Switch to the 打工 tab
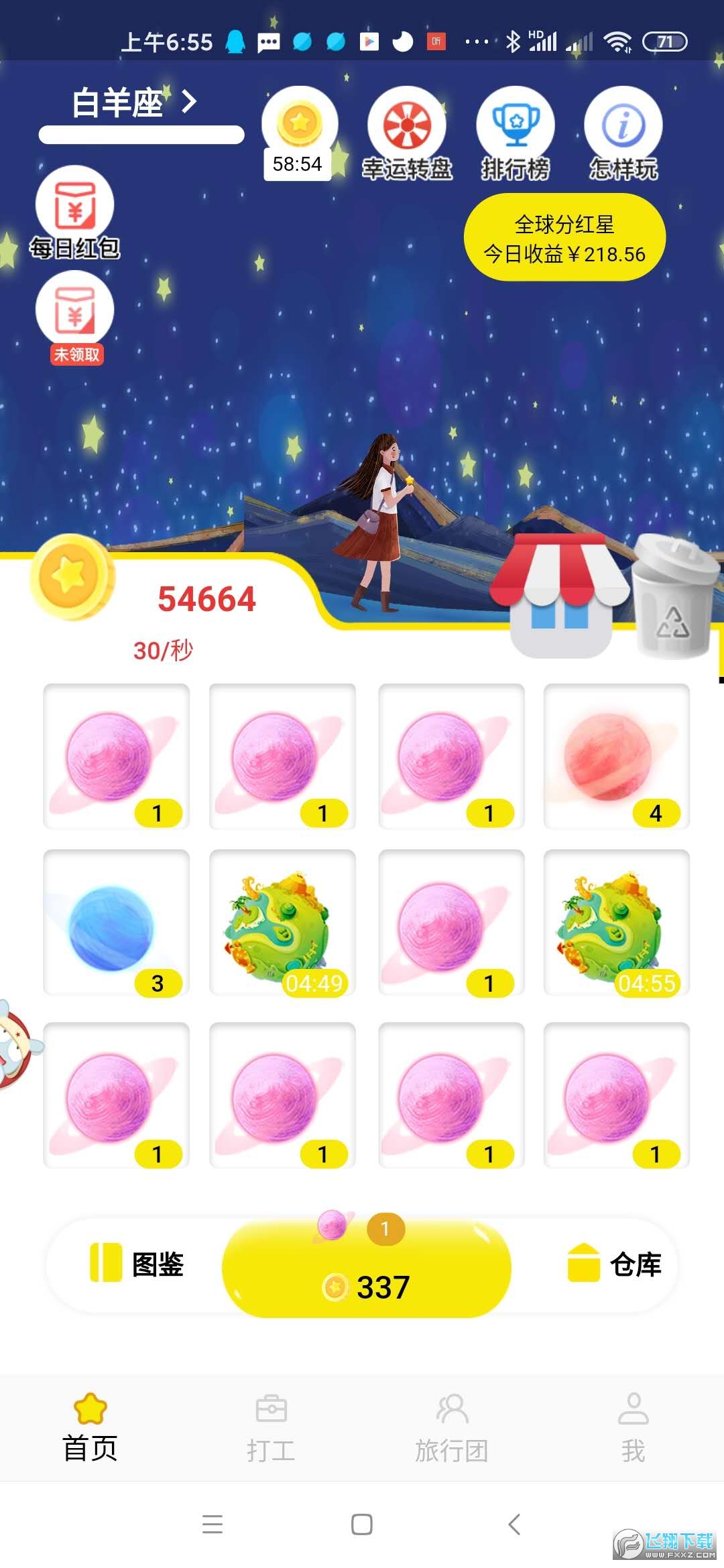The image size is (724, 1568). pos(271,1428)
